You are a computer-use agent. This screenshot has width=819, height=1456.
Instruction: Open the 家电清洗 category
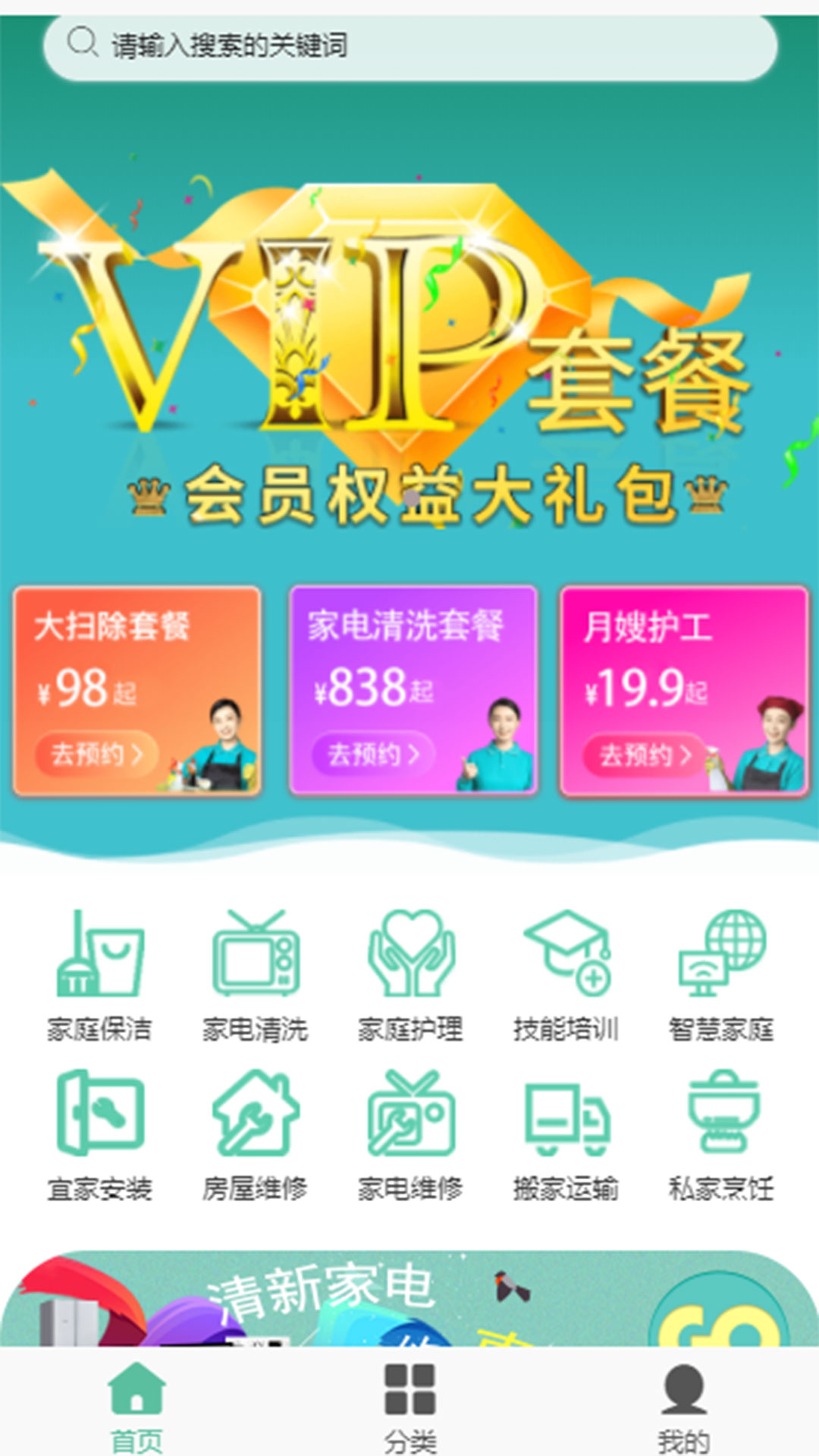coord(255,976)
